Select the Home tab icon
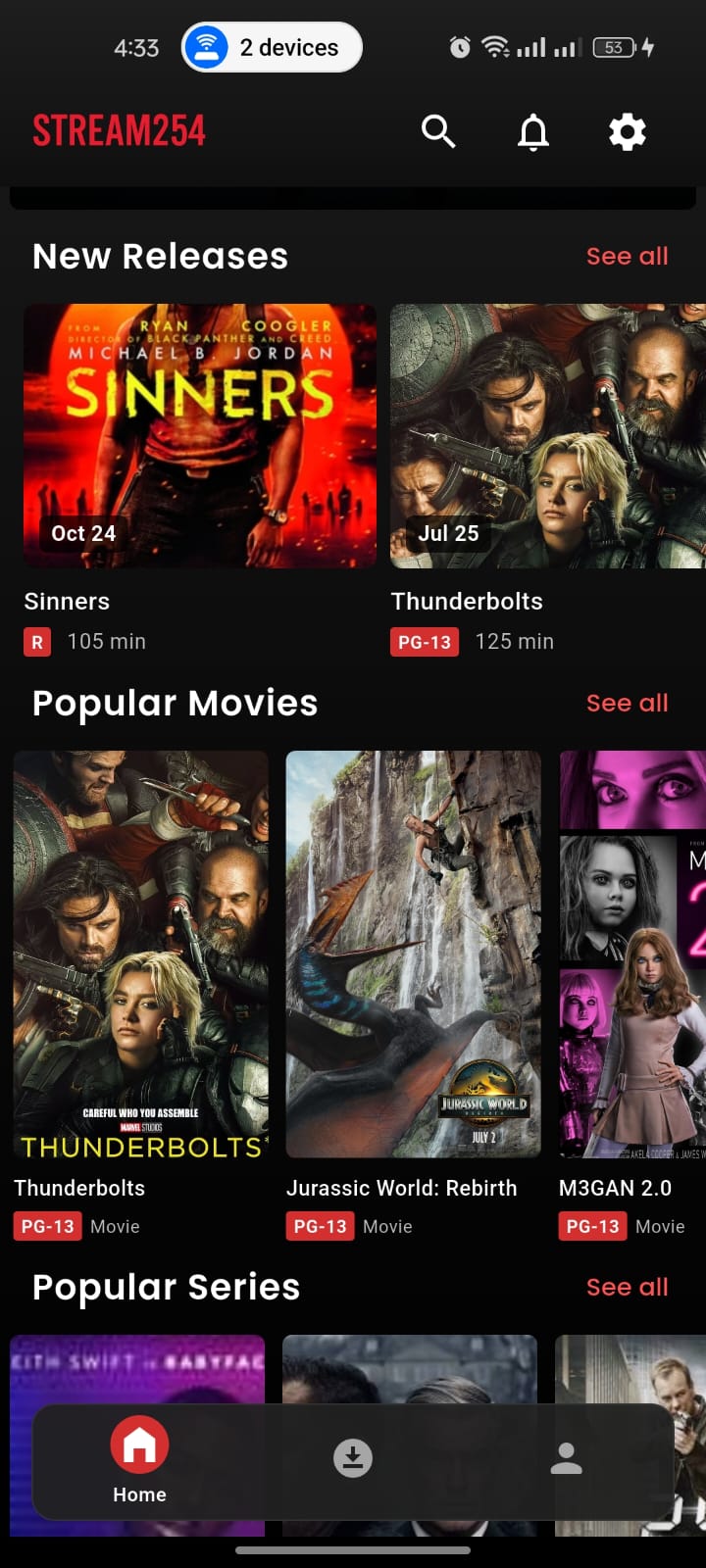The image size is (706, 1568). [x=139, y=1445]
